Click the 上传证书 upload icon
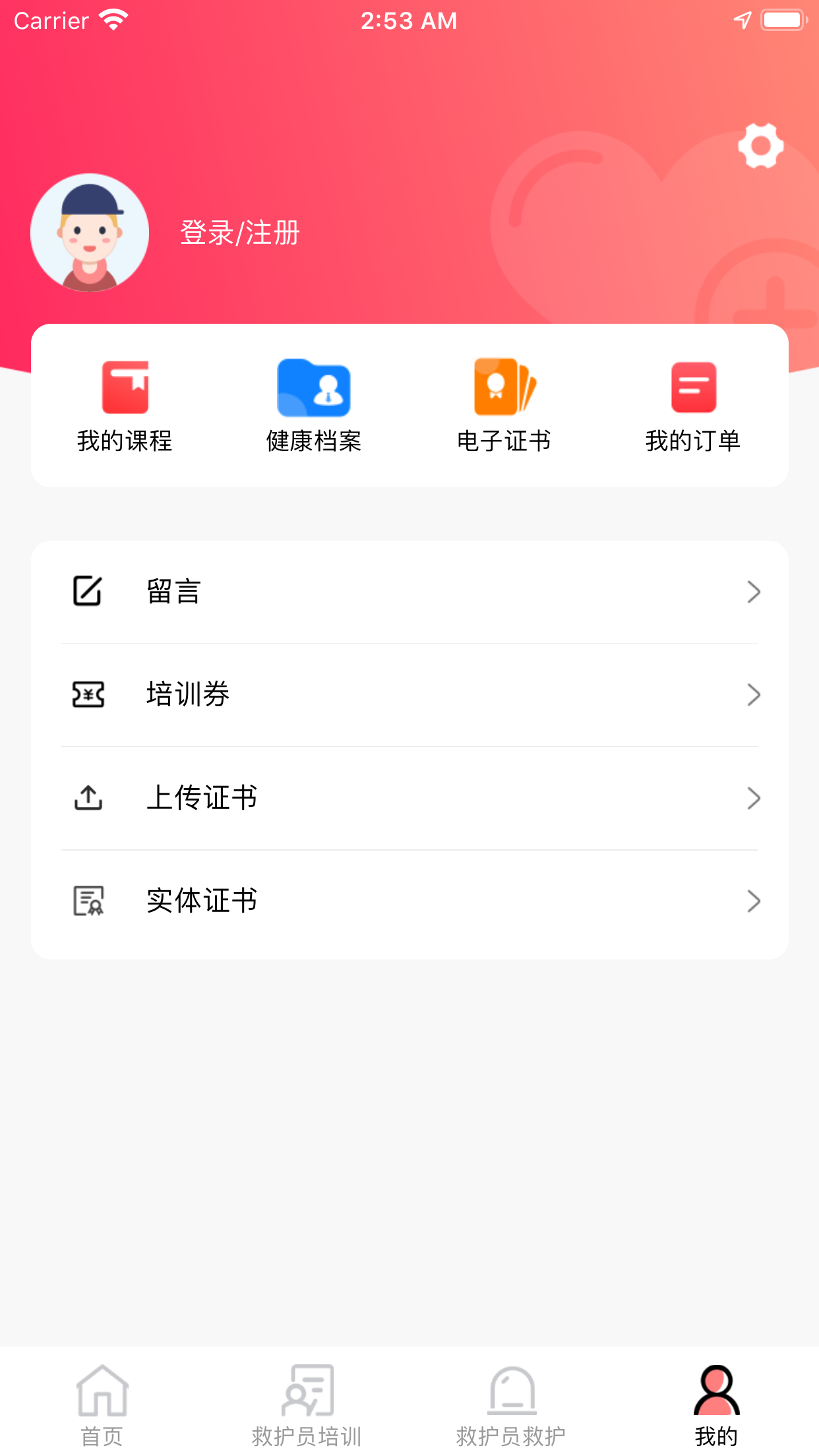The height and width of the screenshot is (1456, 819). coord(89,797)
